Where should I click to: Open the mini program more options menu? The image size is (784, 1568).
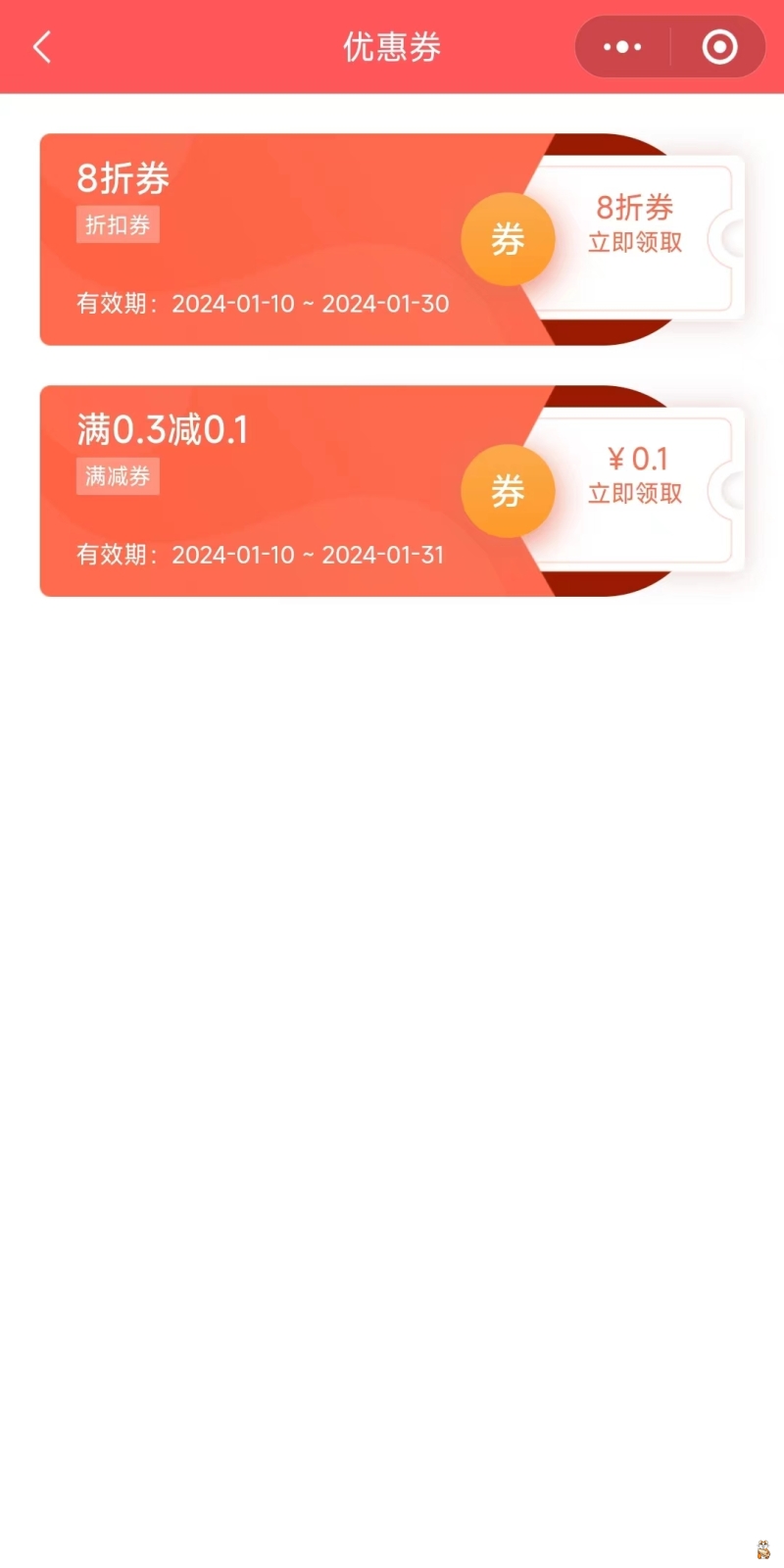click(x=622, y=47)
